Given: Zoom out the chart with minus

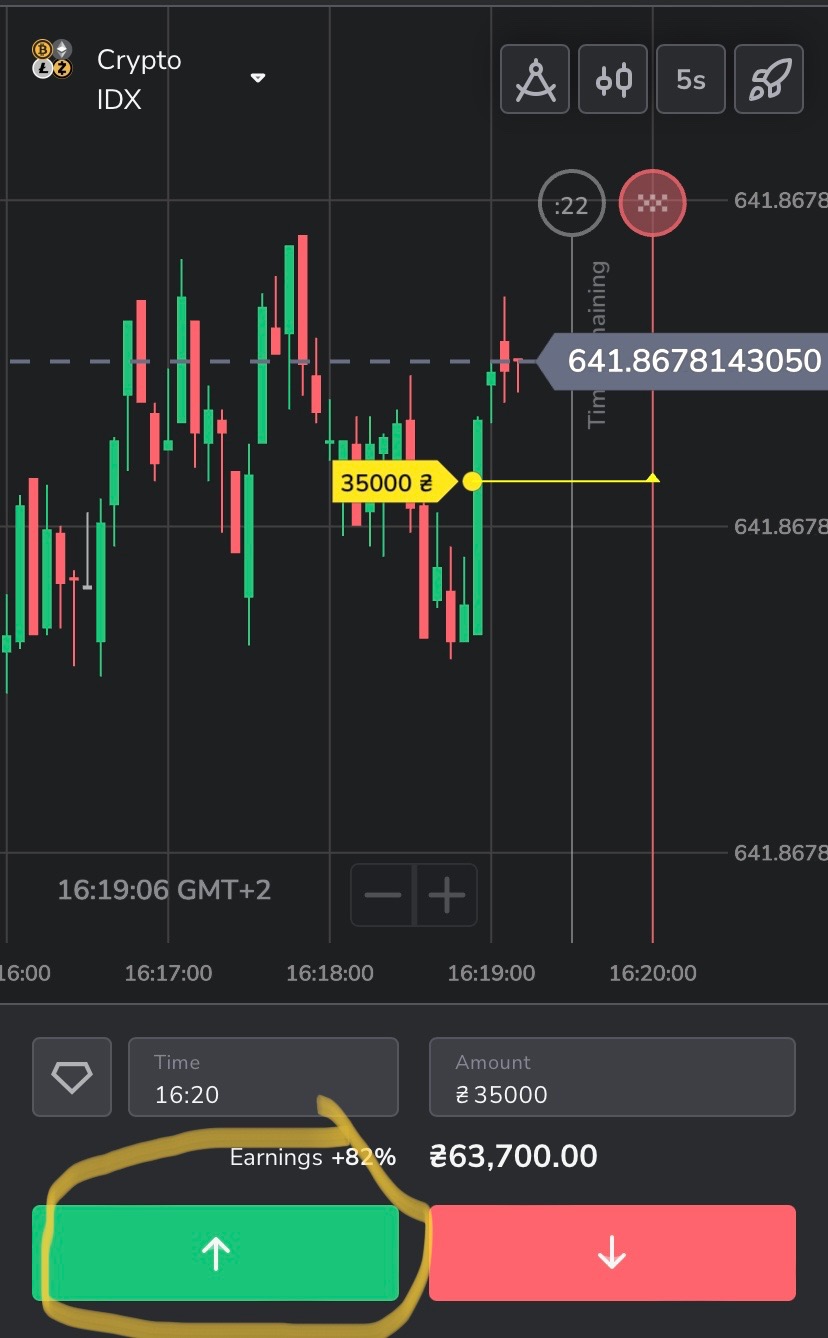Looking at the screenshot, I should [x=382, y=895].
